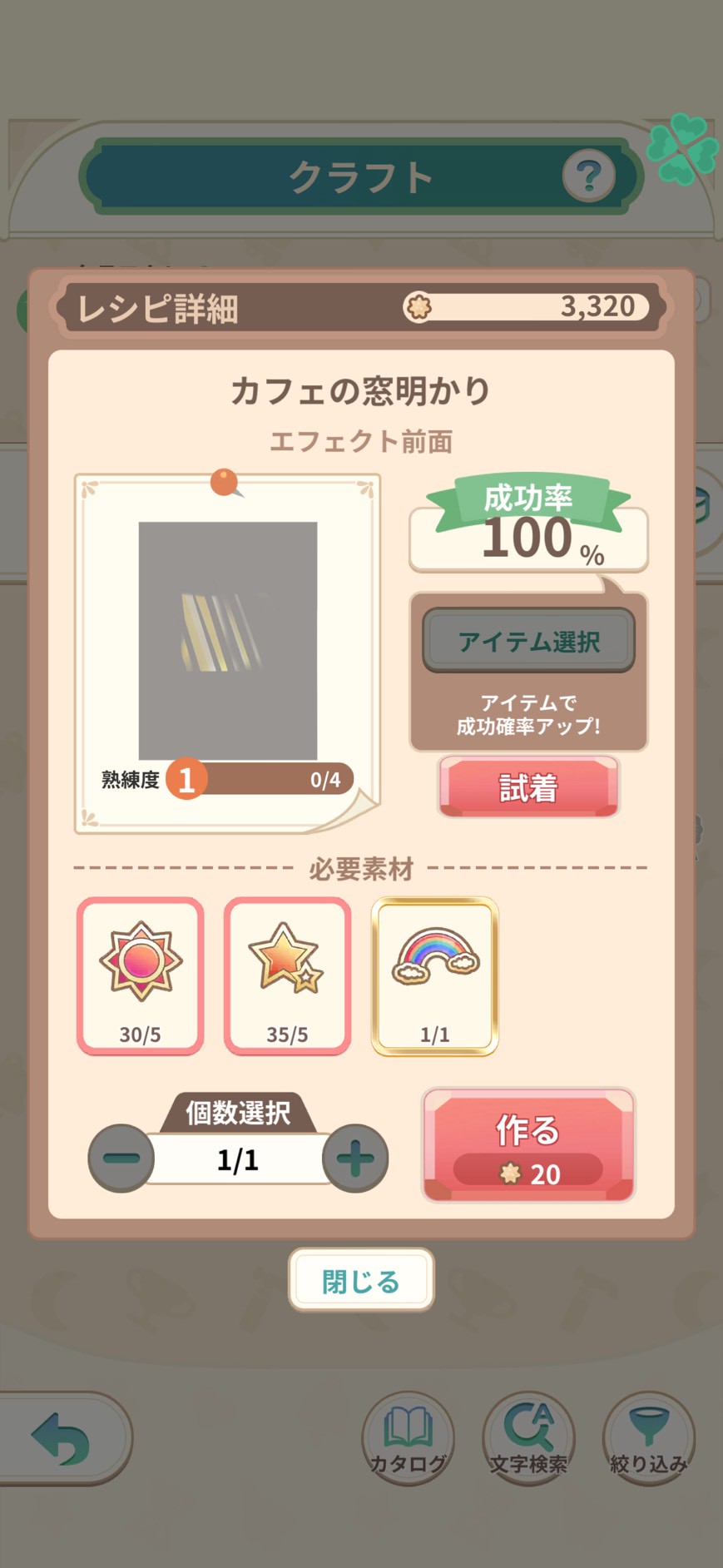Open 文字検索 text search
Screen dimensions: 723x1568
528,1437
